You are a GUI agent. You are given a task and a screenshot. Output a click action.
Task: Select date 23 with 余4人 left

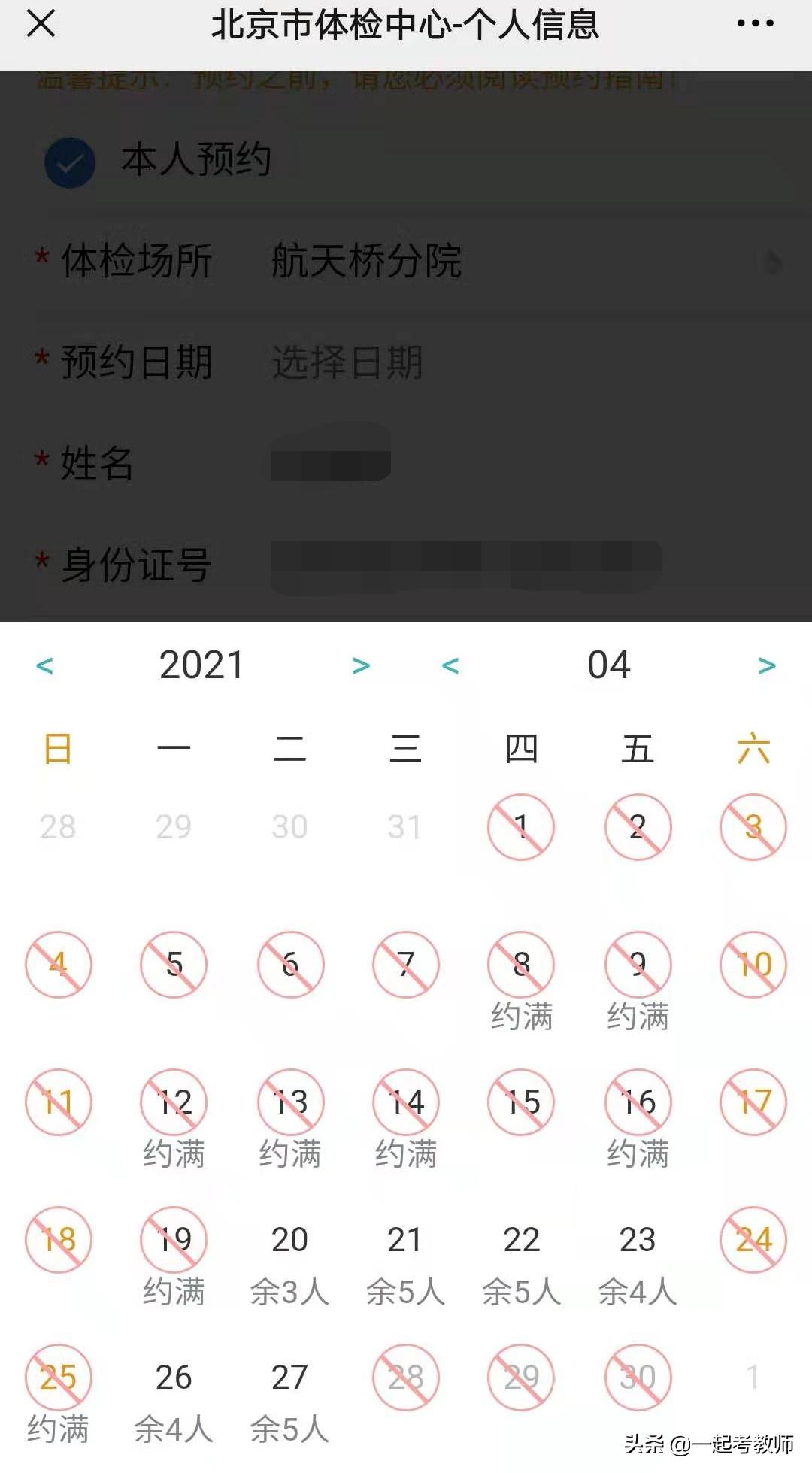tap(638, 1238)
